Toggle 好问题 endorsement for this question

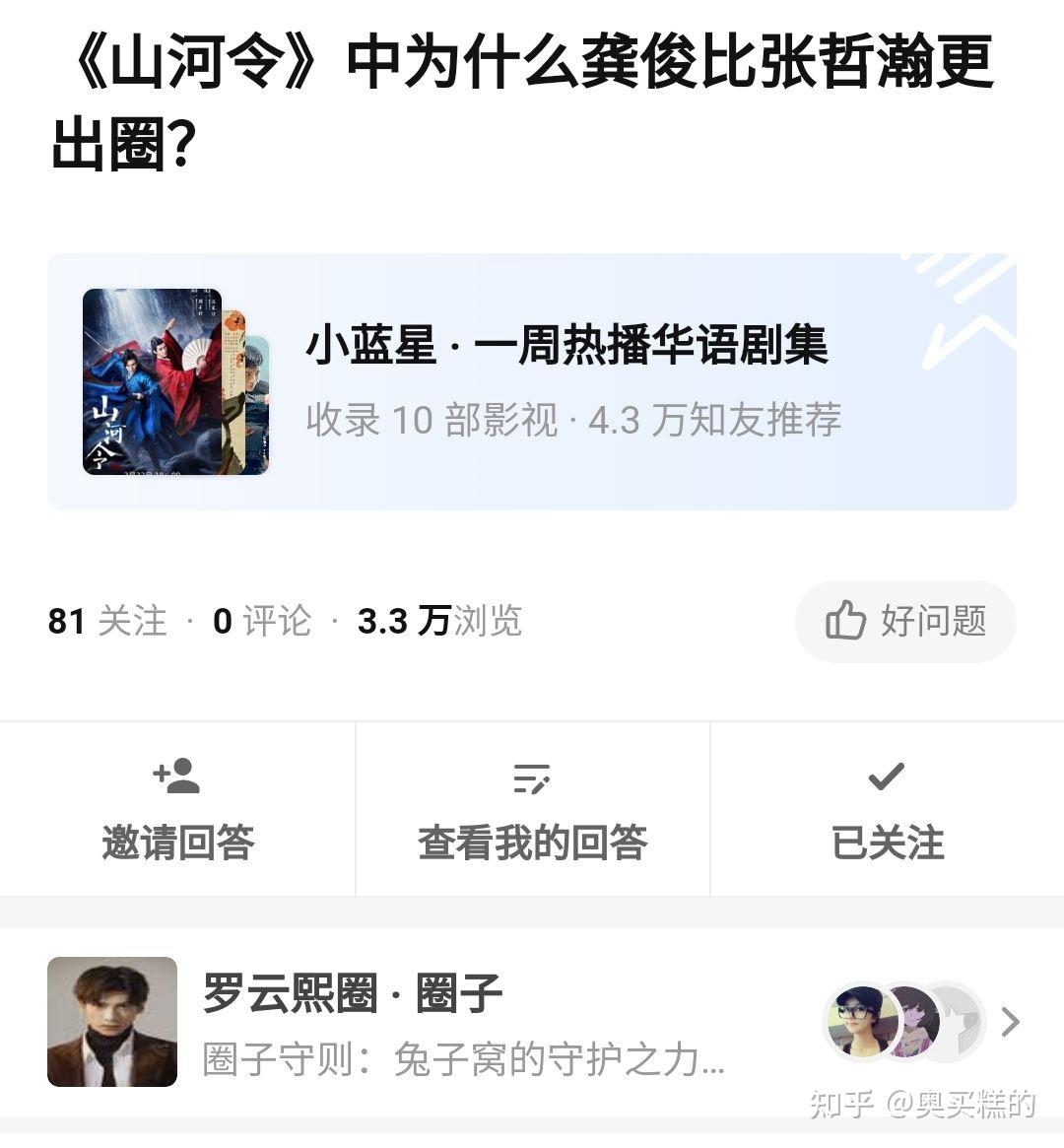tap(904, 621)
